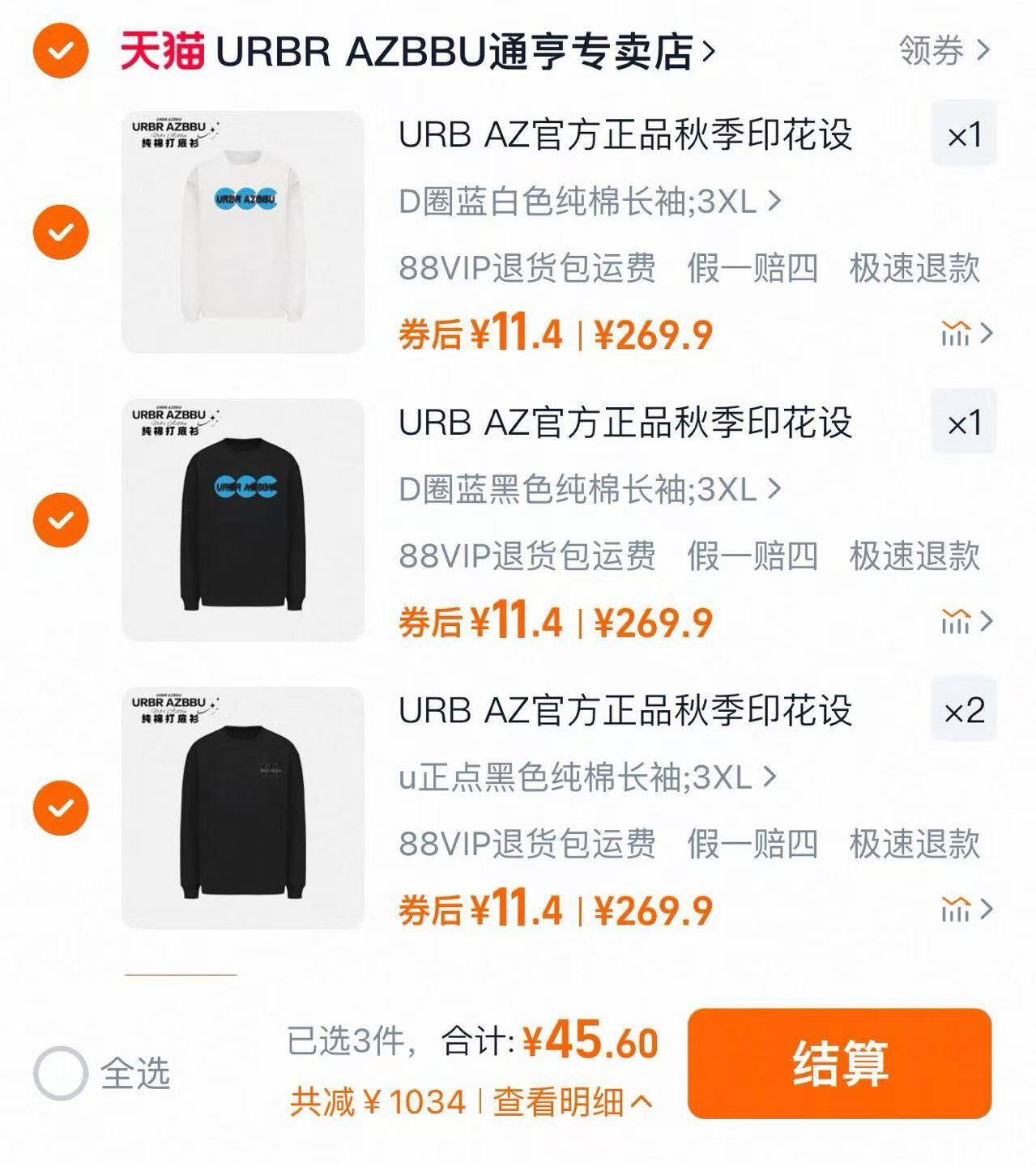Edit the x2 quantity of u正点 sweatshirt
This screenshot has width=1036, height=1166.
[964, 712]
